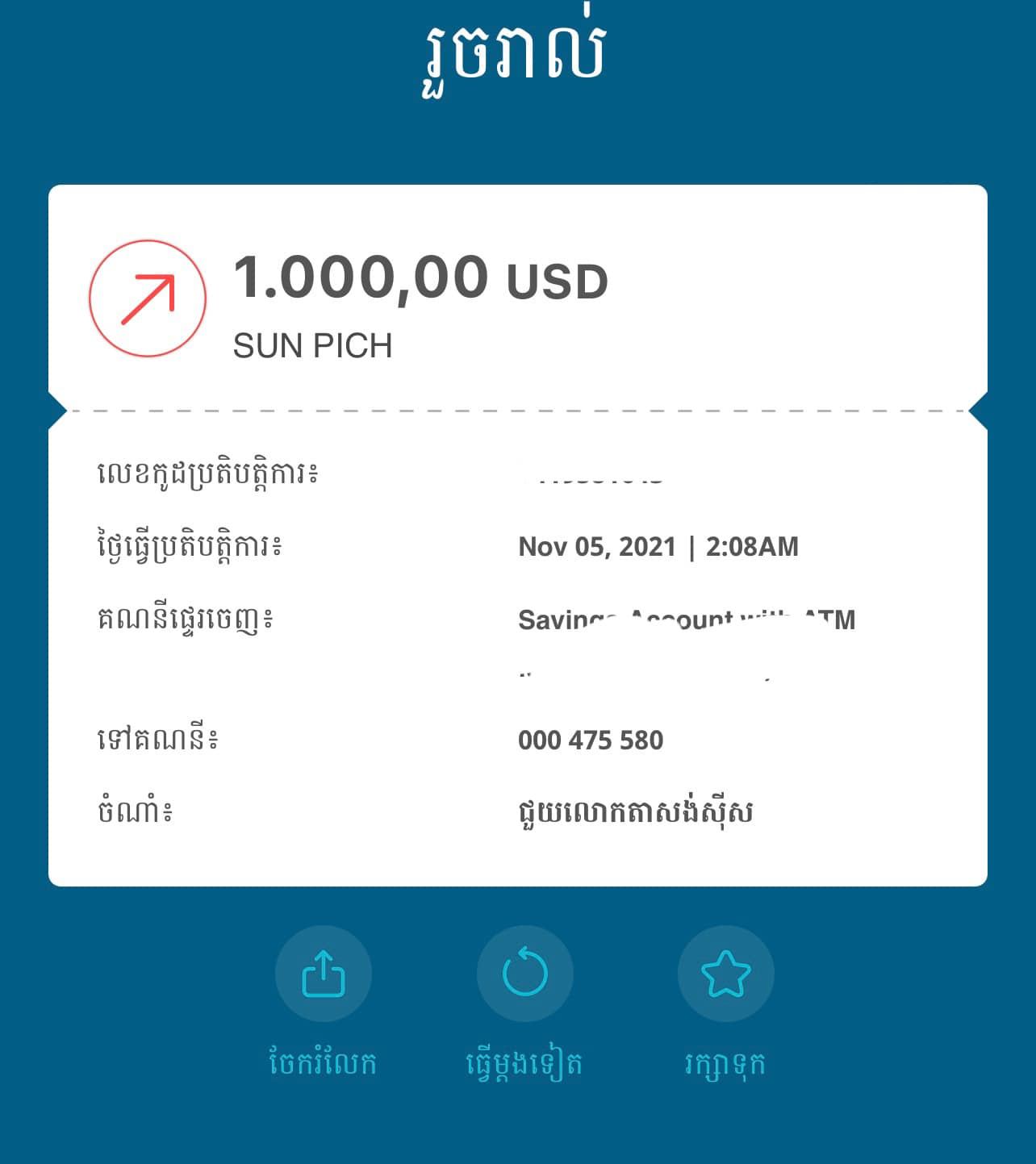Save transfer as favorite

tap(725, 974)
